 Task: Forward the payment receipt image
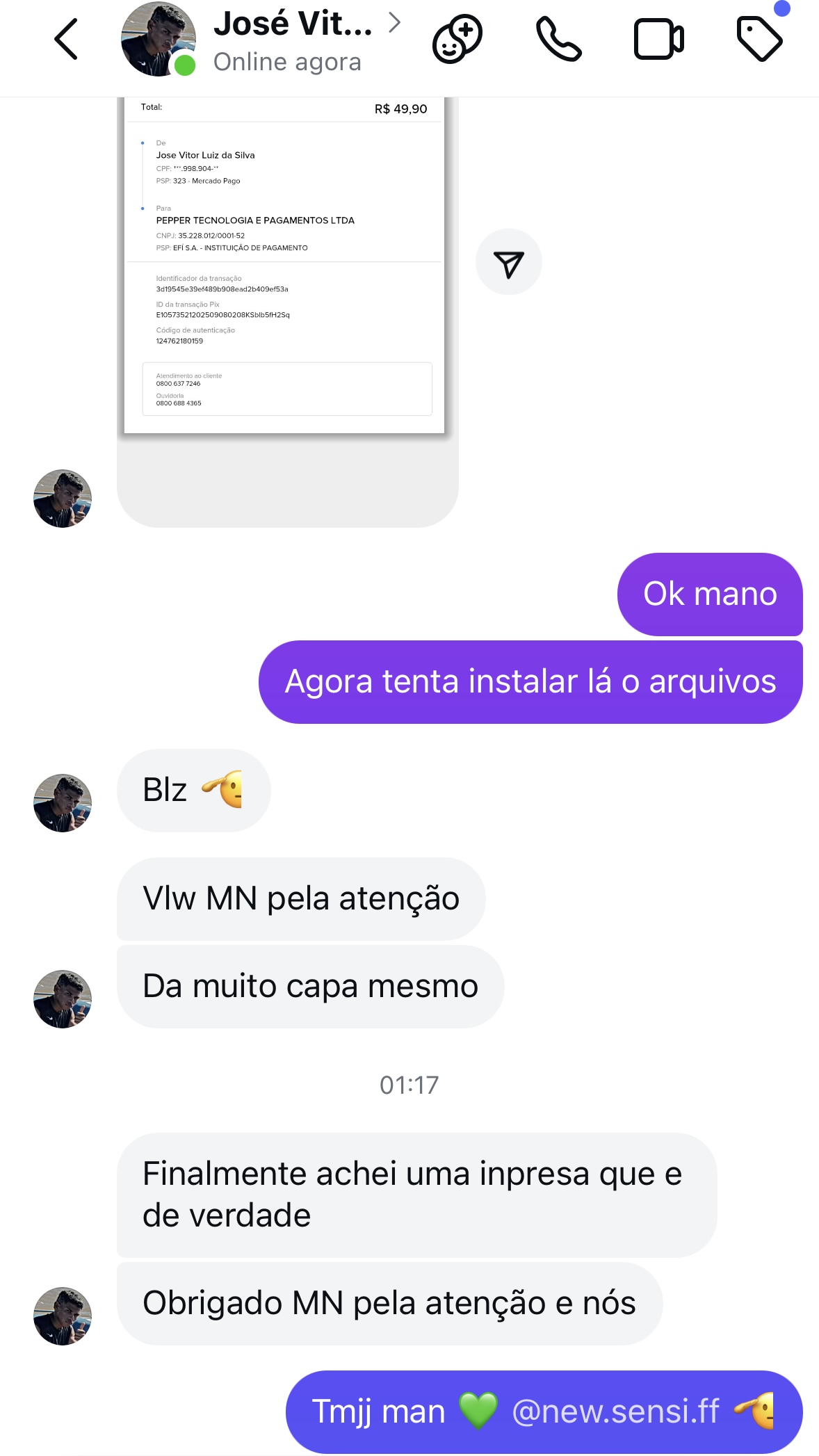coord(508,262)
